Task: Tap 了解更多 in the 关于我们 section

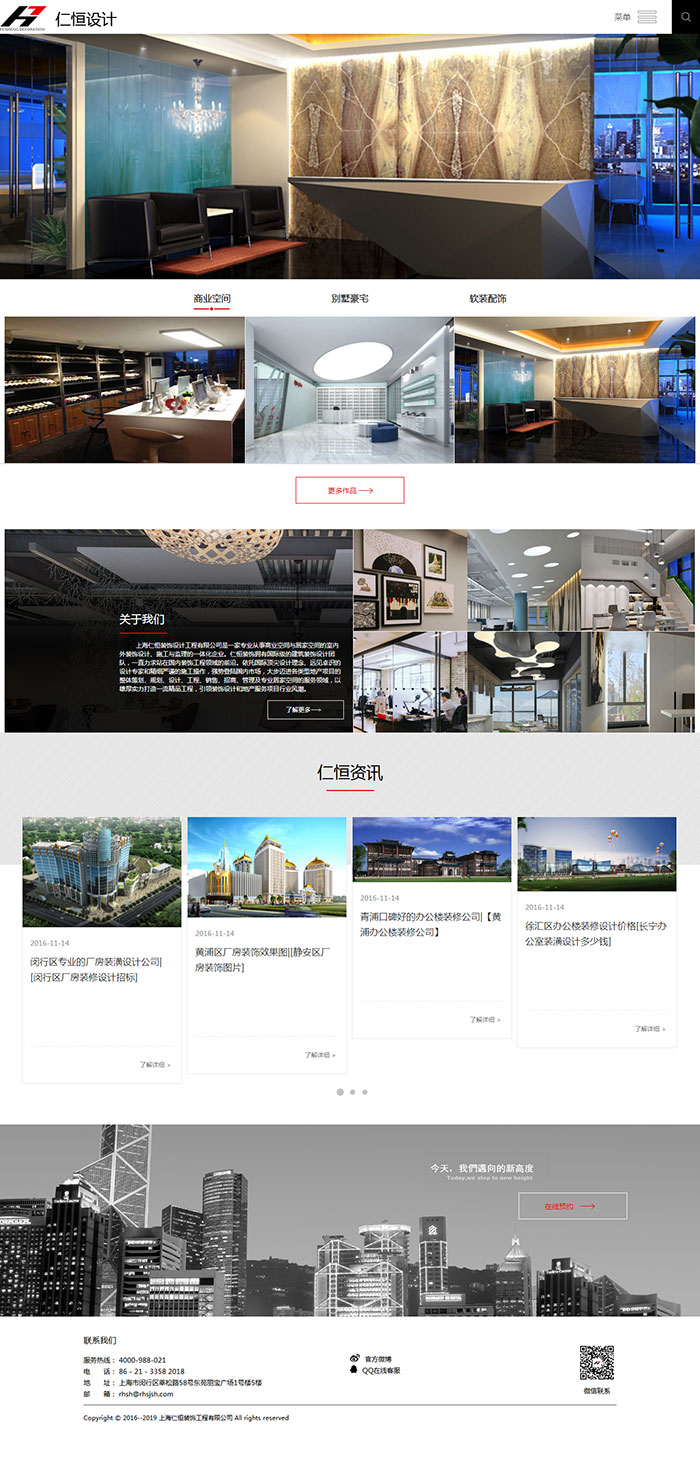Action: (305, 709)
